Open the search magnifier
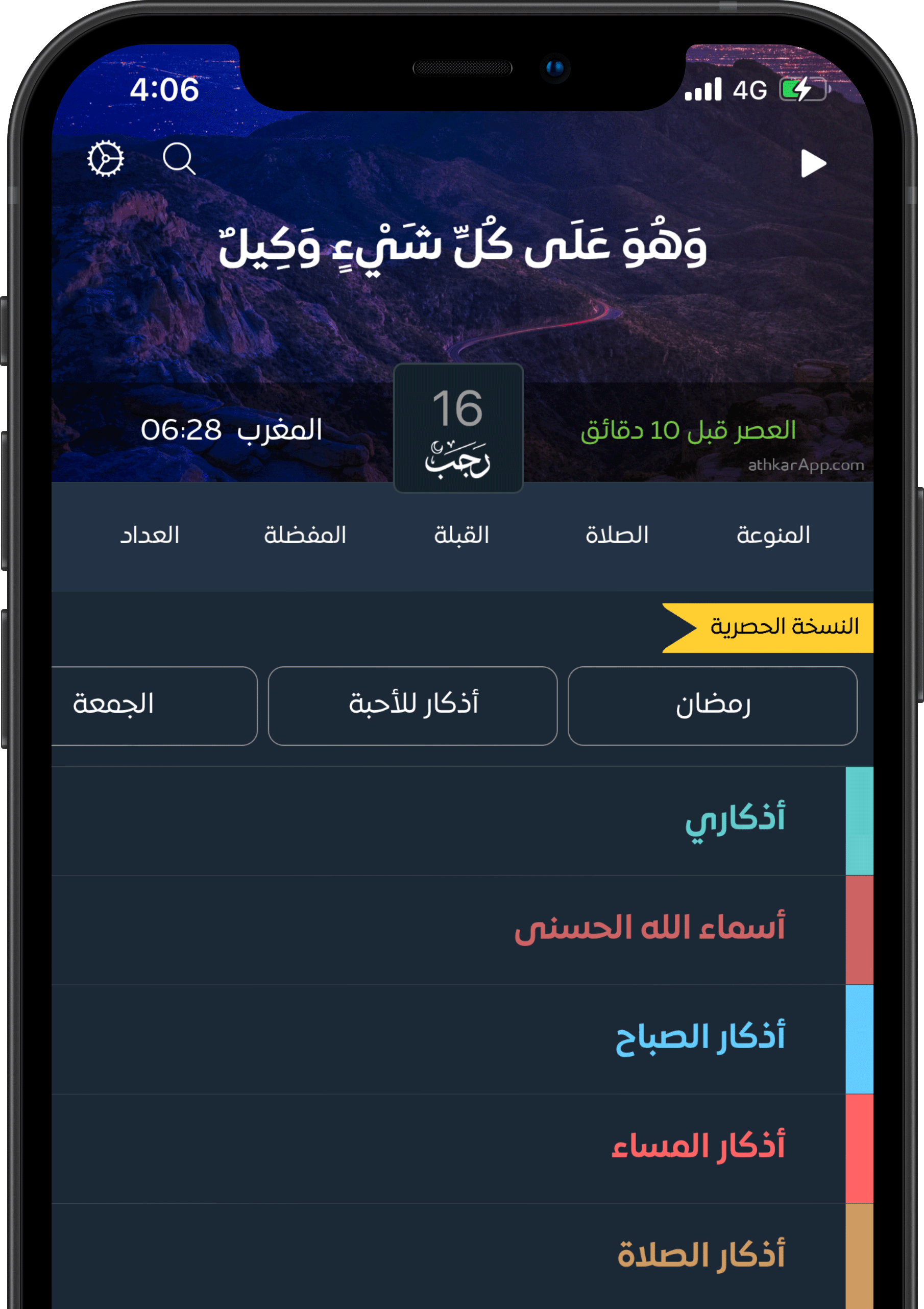The width and height of the screenshot is (924, 1309). click(x=179, y=158)
